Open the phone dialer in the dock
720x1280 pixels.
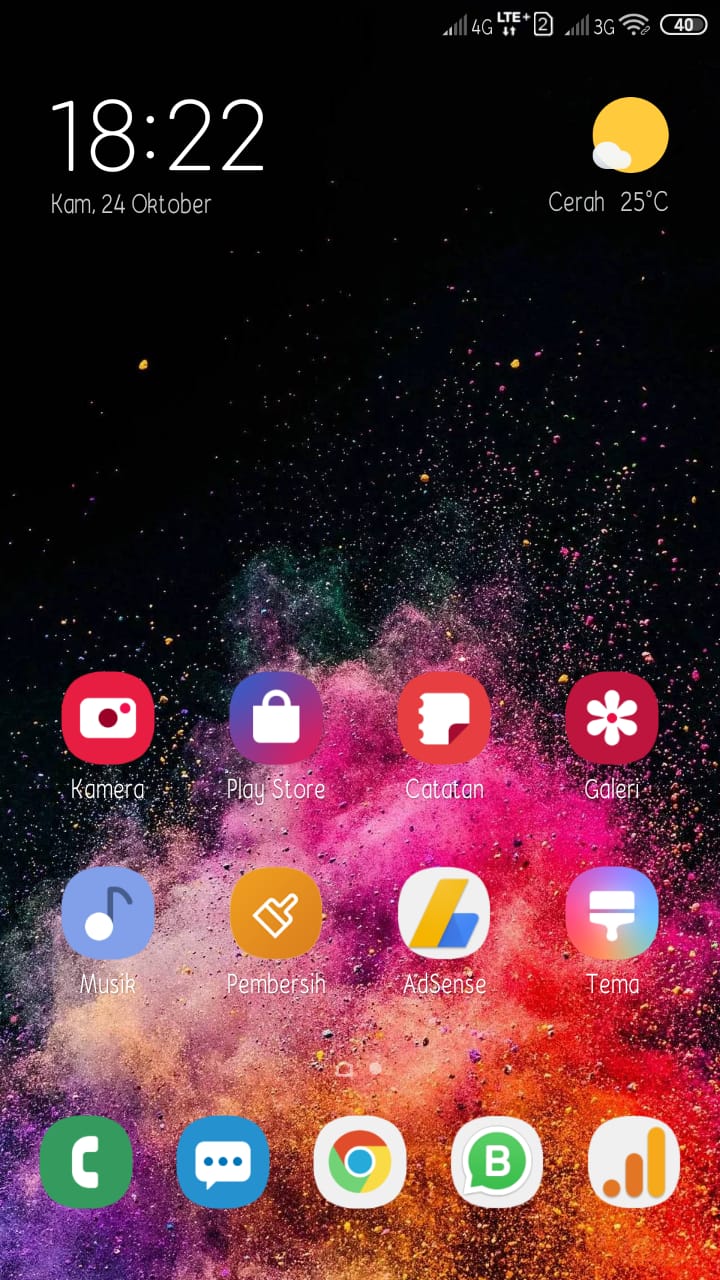pyautogui.click(x=86, y=1162)
